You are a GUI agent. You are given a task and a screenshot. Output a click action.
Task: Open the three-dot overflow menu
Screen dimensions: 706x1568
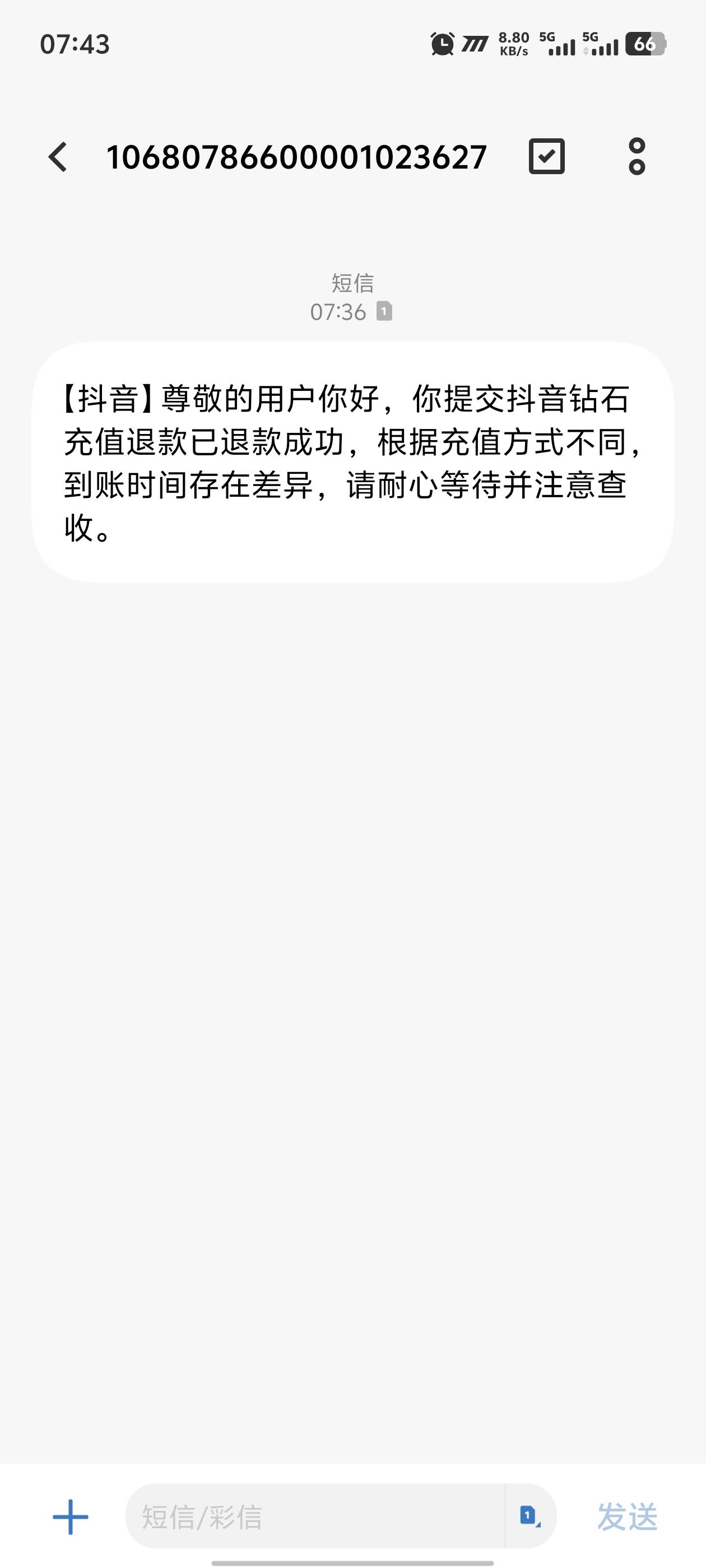pyautogui.click(x=637, y=157)
